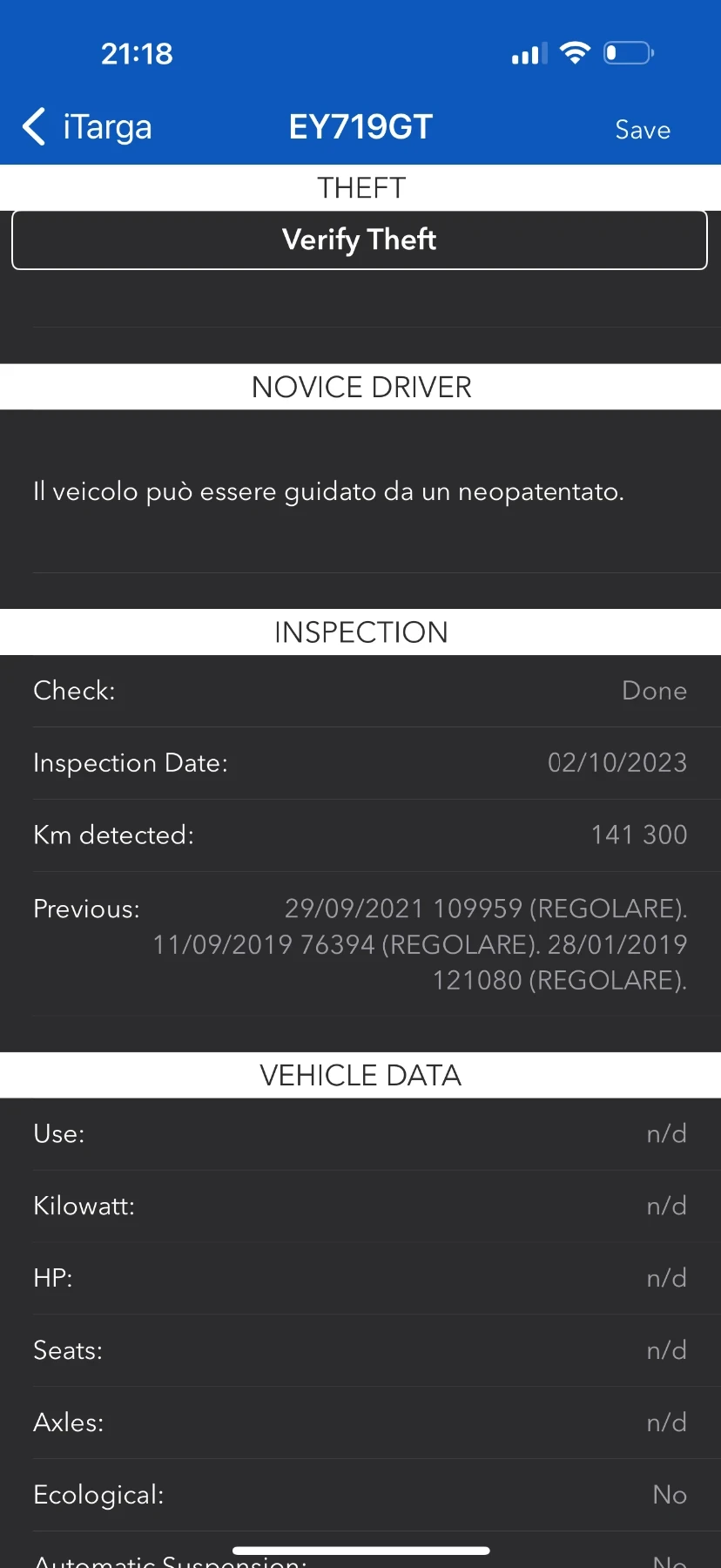Viewport: 721px width, 1568px height.
Task: Tap the back chevron arrow icon
Action: (x=33, y=126)
